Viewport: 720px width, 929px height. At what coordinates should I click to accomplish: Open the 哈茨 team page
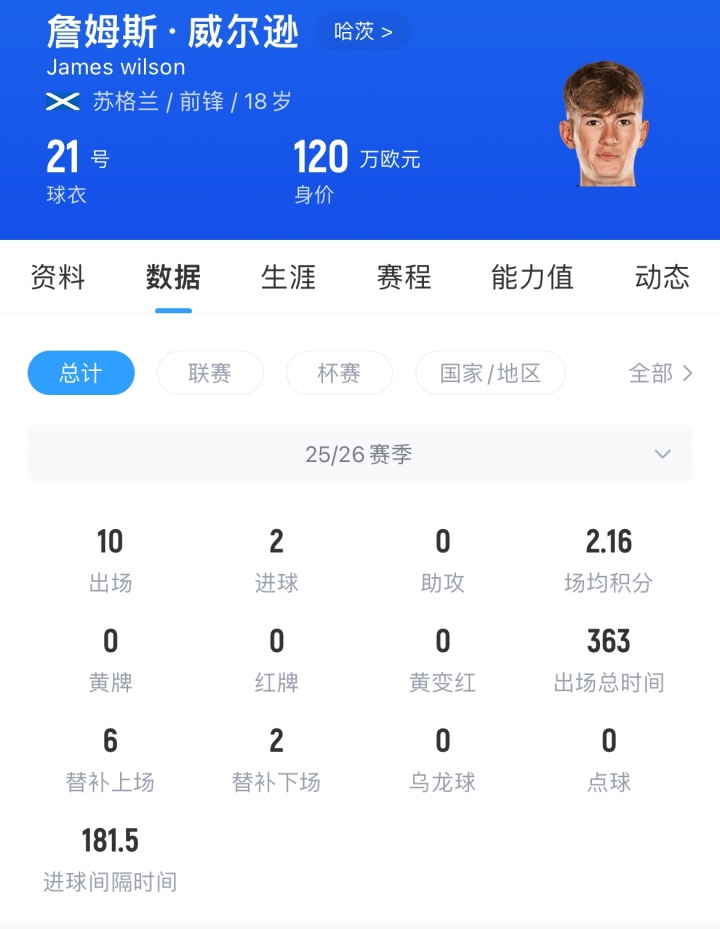coord(363,32)
